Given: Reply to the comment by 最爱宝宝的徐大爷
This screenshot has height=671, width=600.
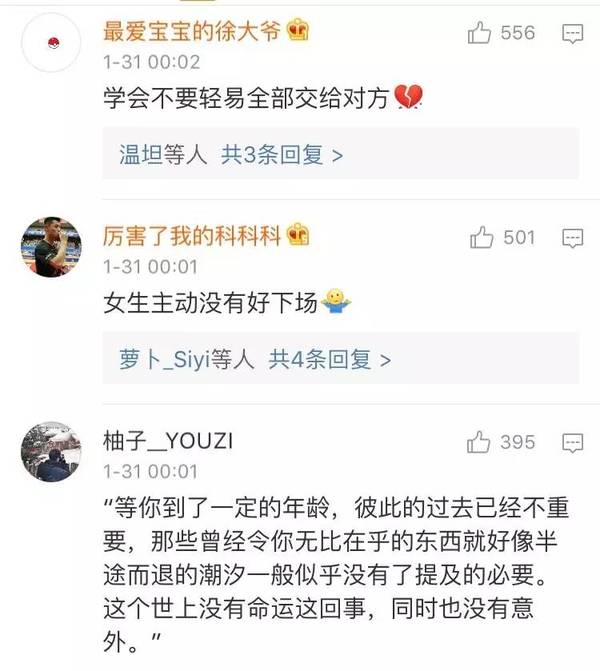Looking at the screenshot, I should [573, 34].
